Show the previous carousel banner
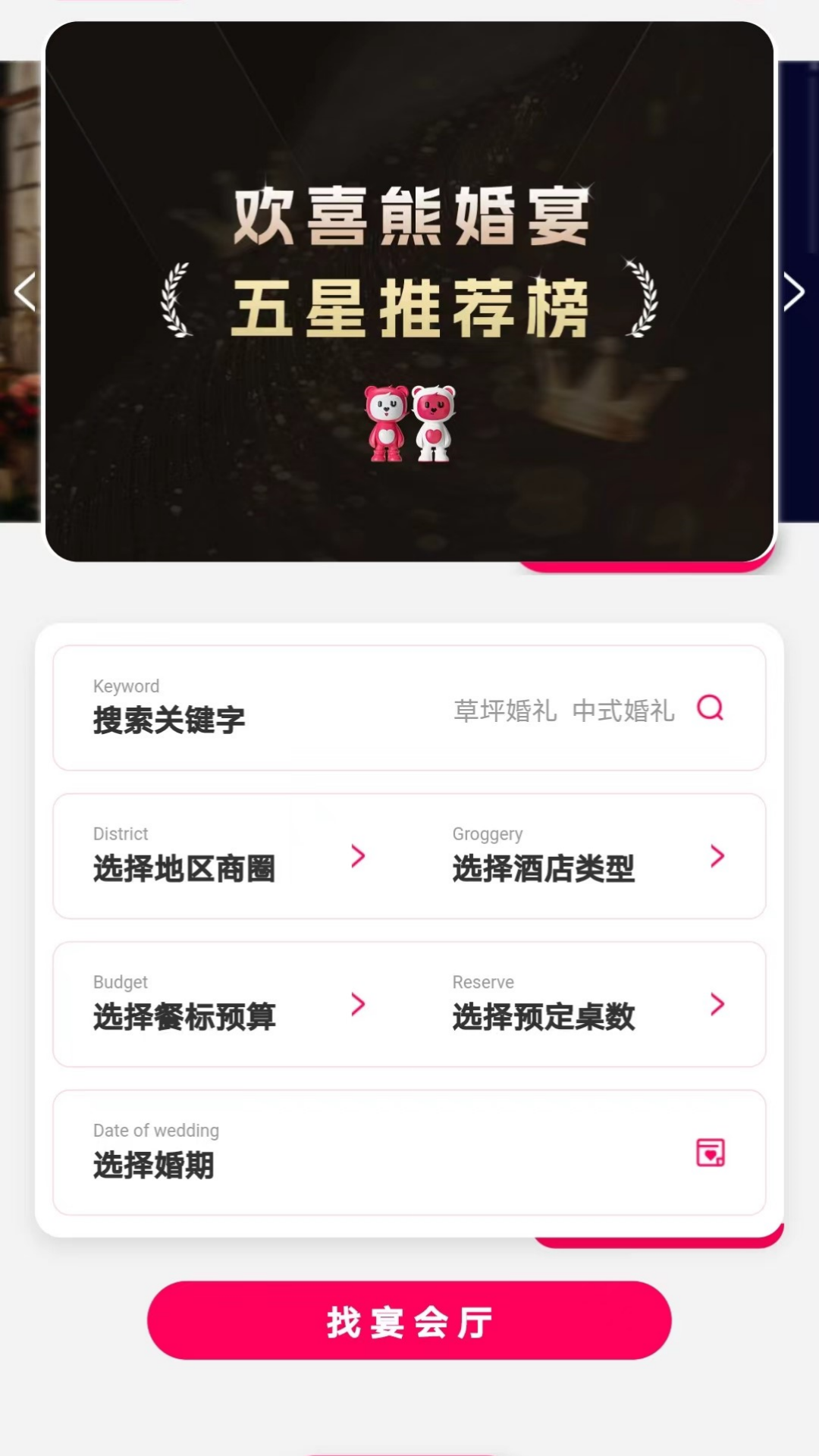 click(x=25, y=292)
